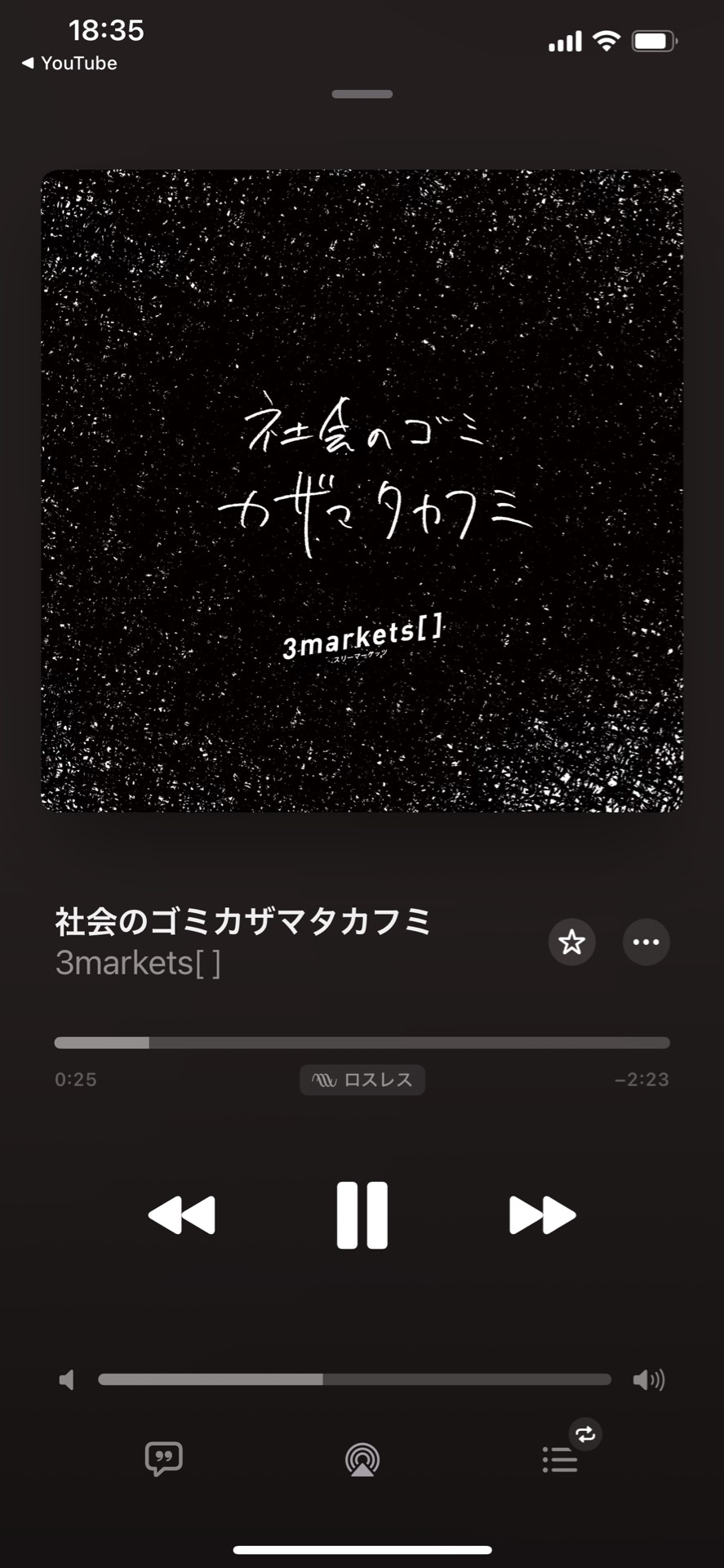Skip to the next track
724x1568 pixels.
[x=542, y=1214]
